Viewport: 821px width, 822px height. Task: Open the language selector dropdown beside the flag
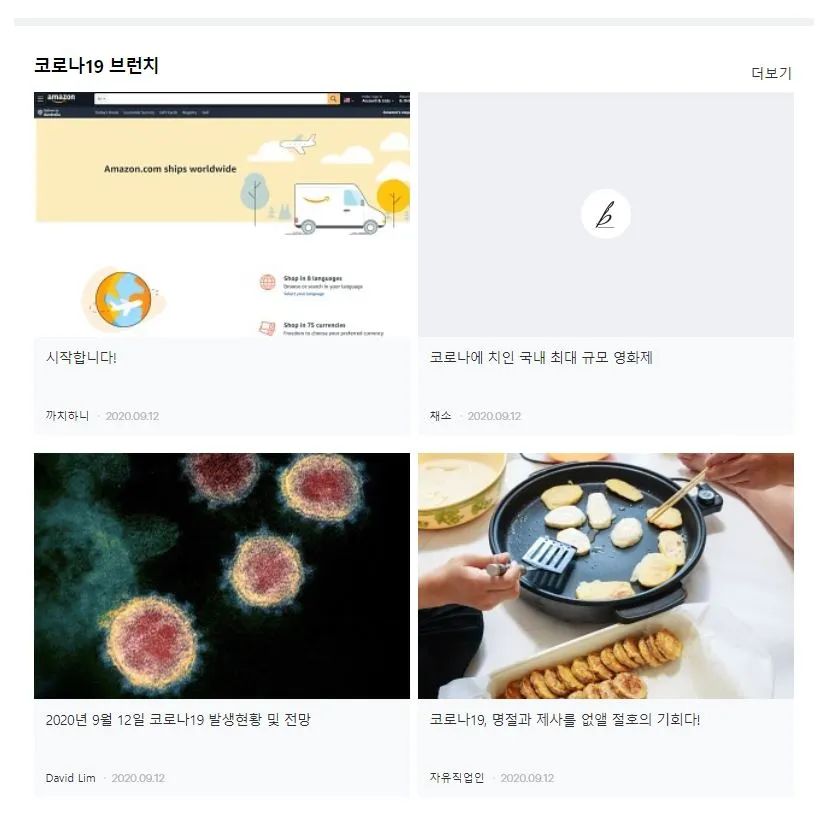click(352, 98)
